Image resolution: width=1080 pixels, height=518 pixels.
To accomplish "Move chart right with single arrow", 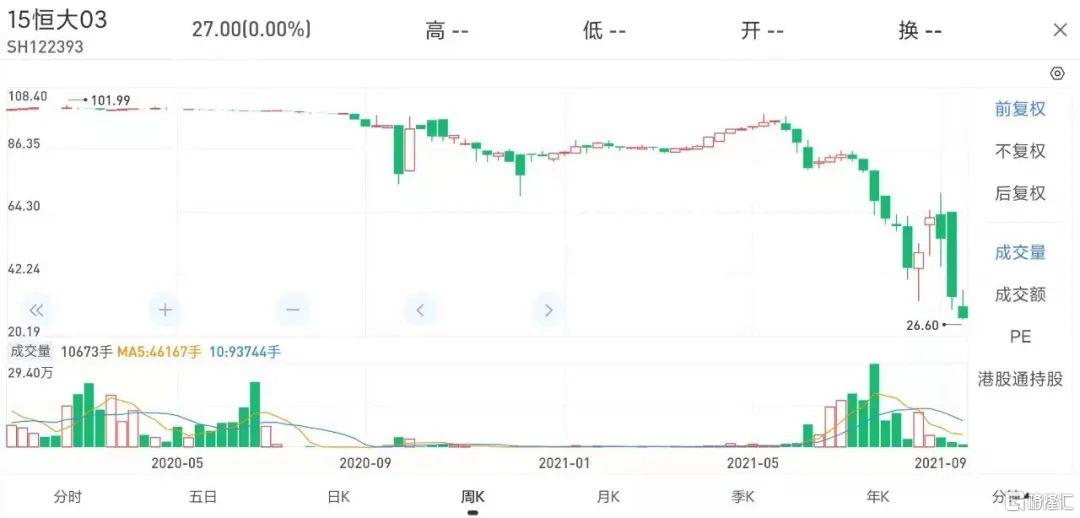I will (x=548, y=310).
